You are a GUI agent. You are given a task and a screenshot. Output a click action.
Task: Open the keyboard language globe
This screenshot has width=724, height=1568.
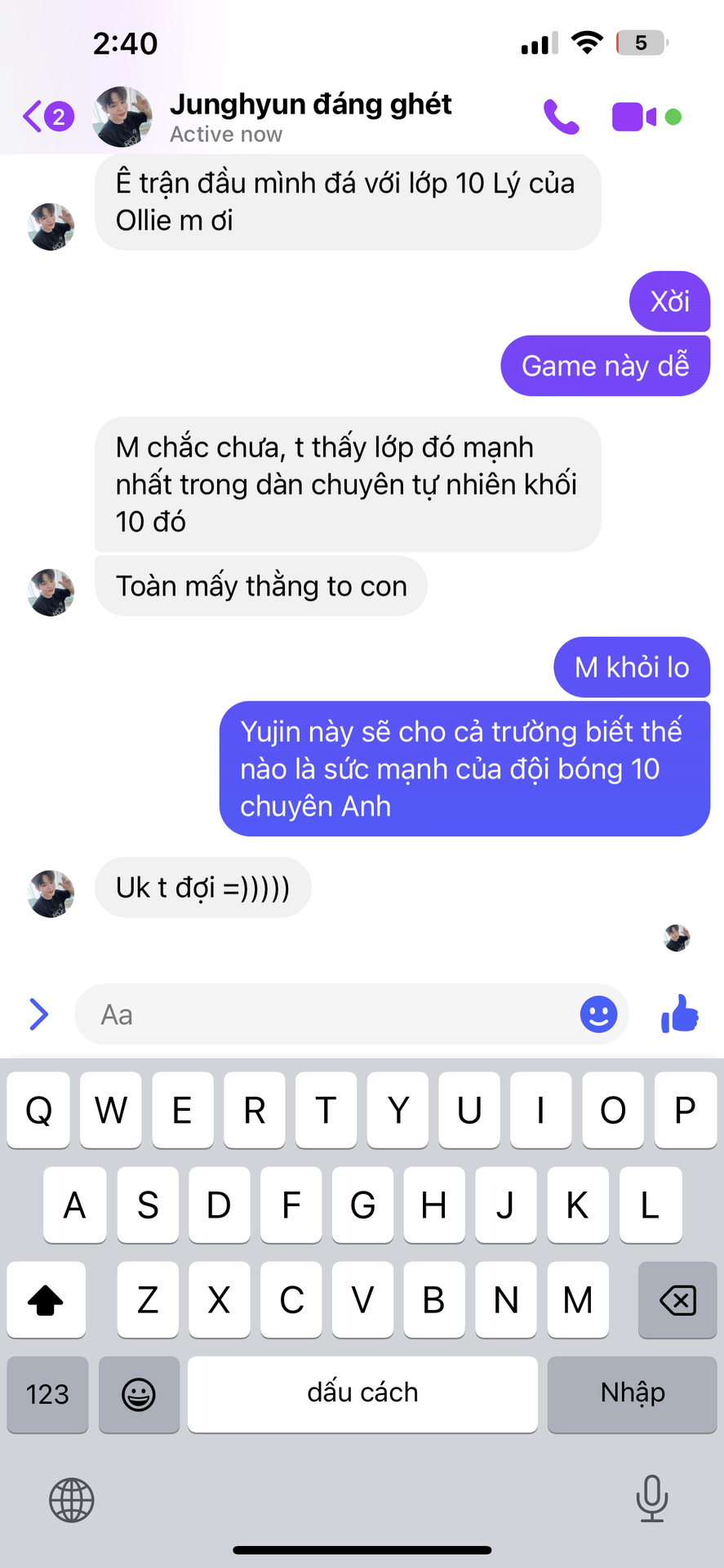click(72, 1500)
